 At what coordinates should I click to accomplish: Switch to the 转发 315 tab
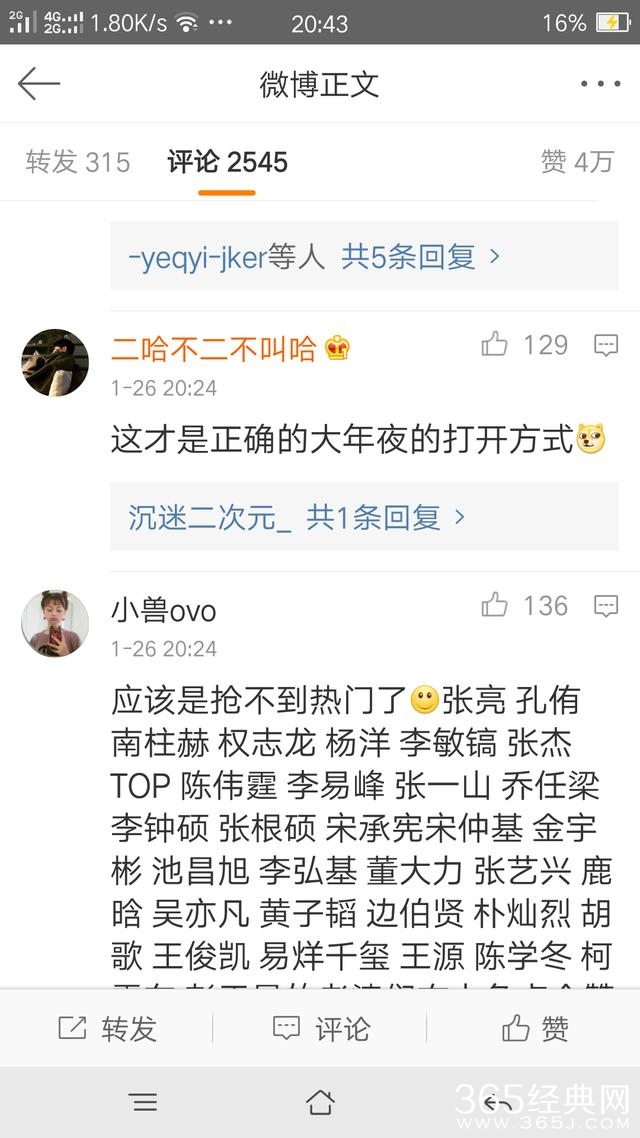(x=78, y=162)
